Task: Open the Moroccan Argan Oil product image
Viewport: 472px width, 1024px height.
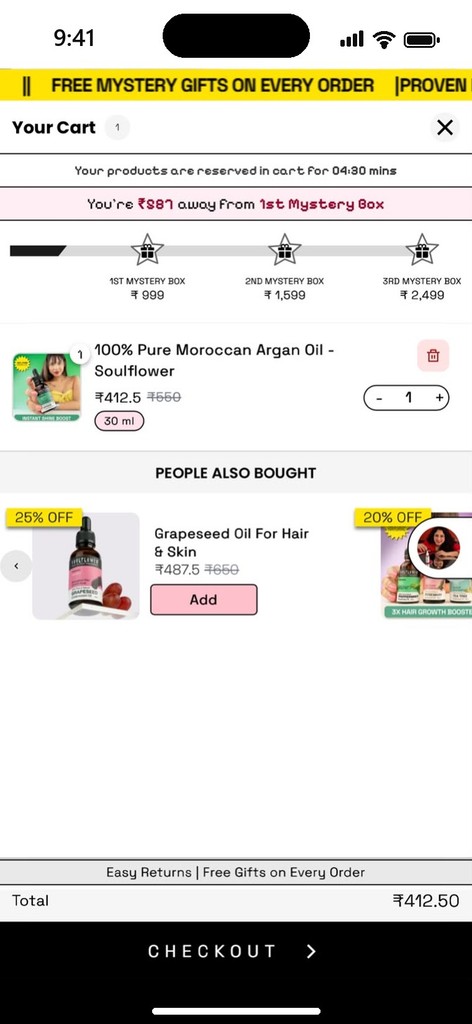Action: (46, 387)
